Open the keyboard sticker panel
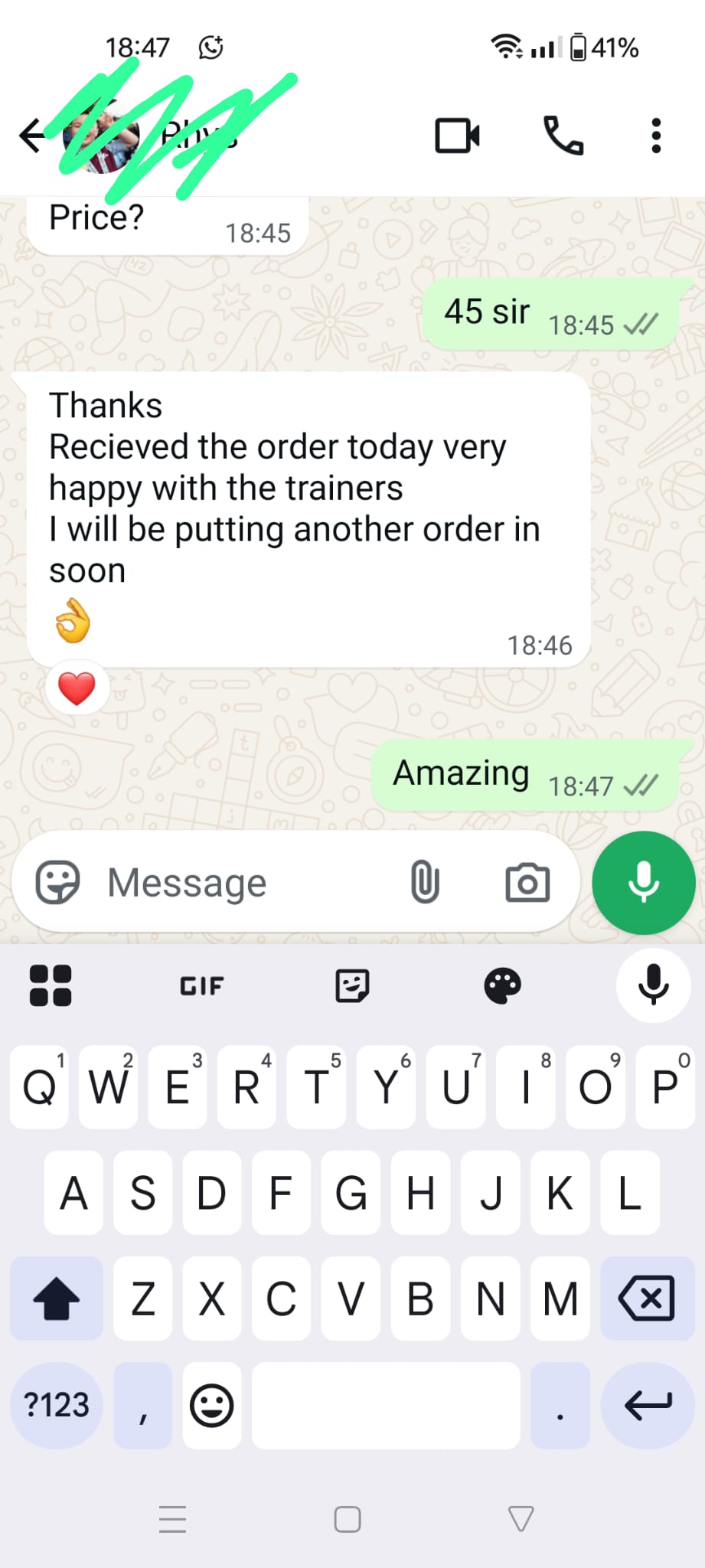The width and height of the screenshot is (705, 1568). click(x=352, y=985)
